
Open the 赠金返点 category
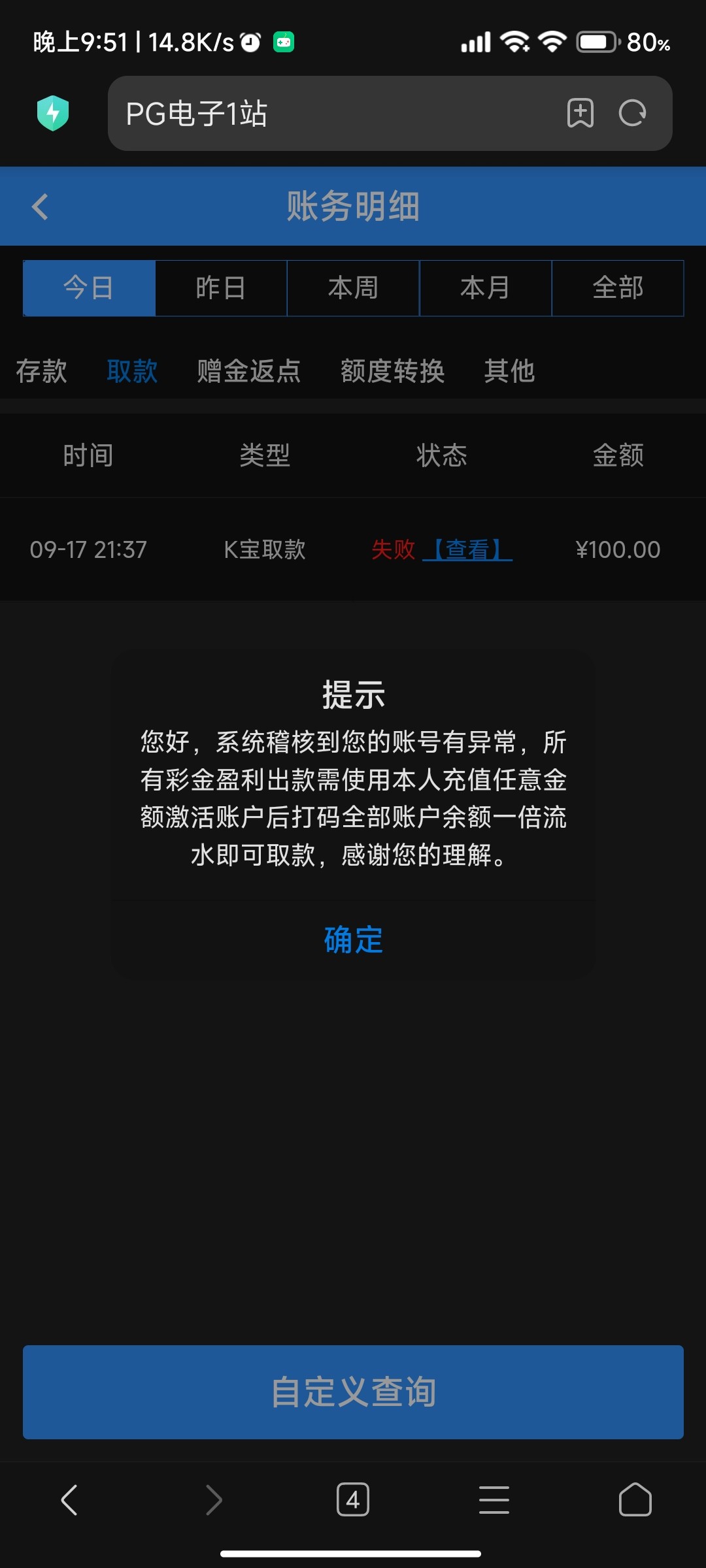pos(249,371)
